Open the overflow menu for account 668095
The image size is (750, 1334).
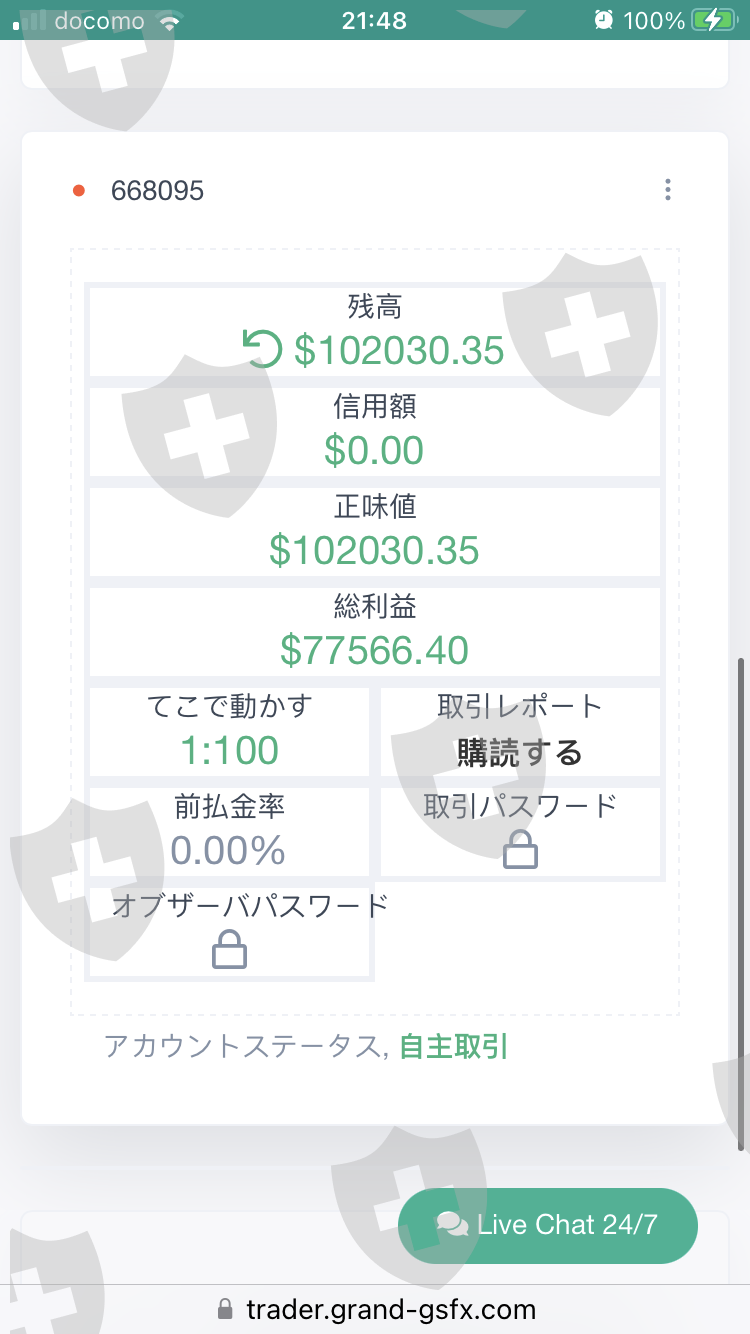click(667, 190)
